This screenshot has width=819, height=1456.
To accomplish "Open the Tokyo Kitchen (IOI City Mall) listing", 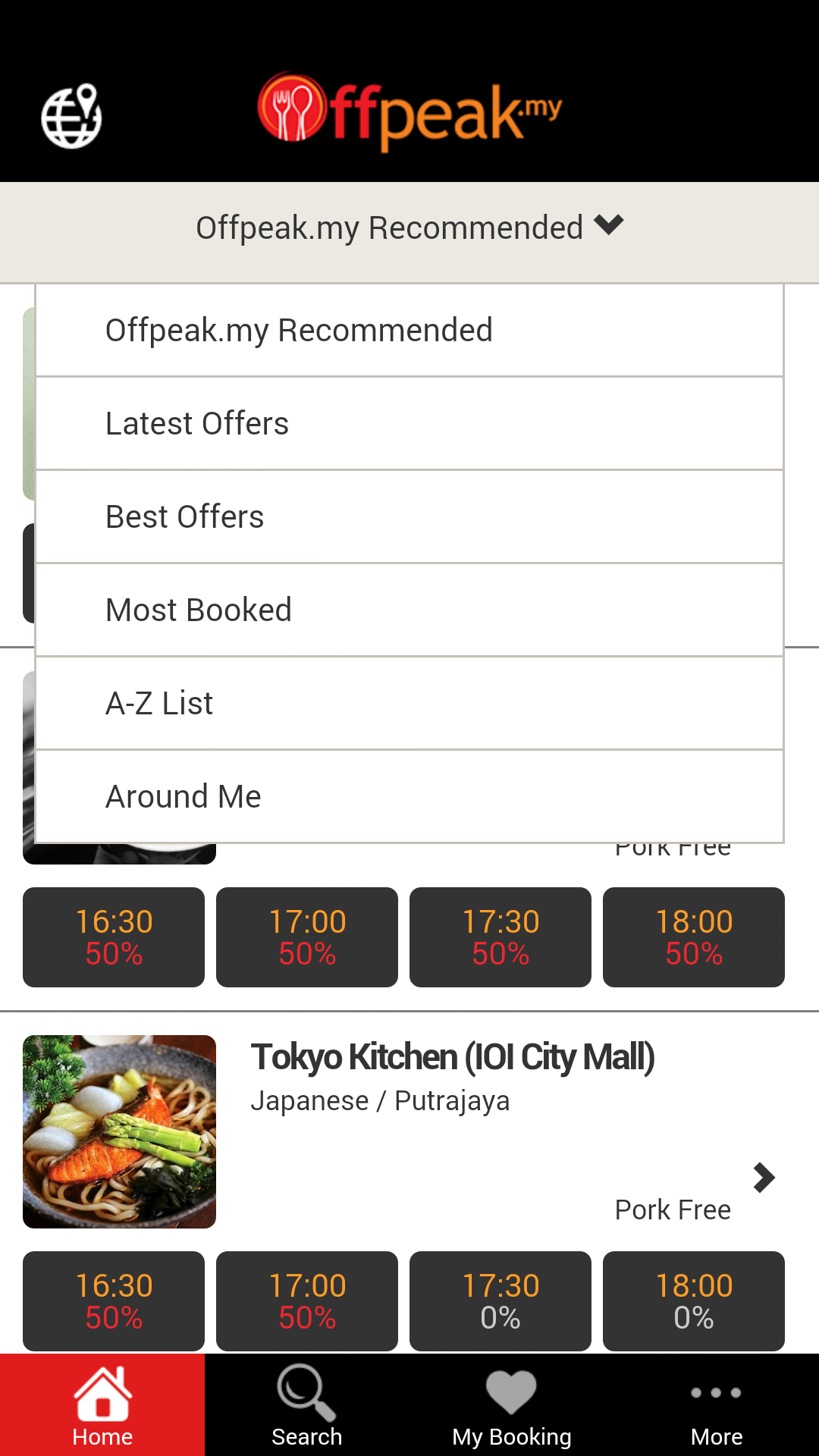I will click(453, 1058).
